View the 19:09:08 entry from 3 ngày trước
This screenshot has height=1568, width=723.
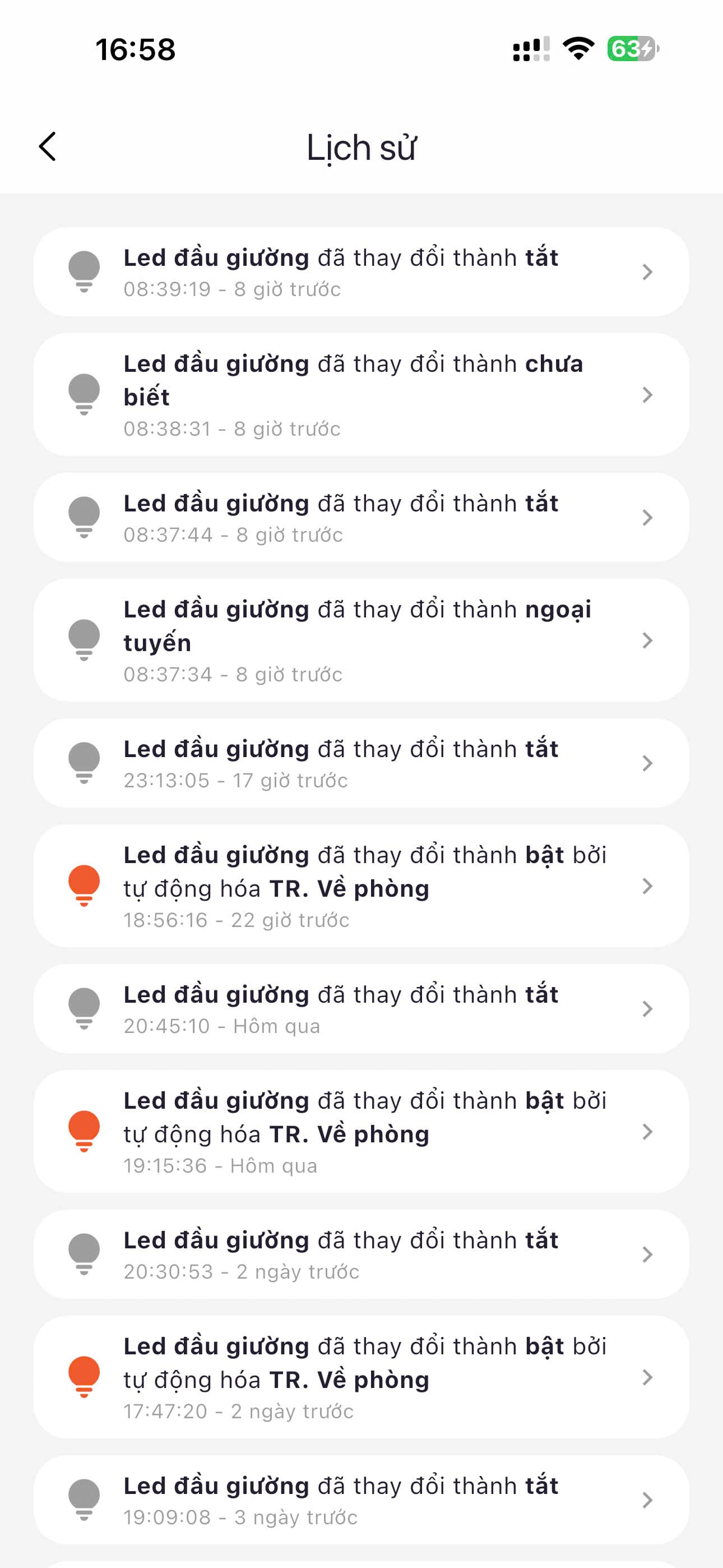[361, 1501]
